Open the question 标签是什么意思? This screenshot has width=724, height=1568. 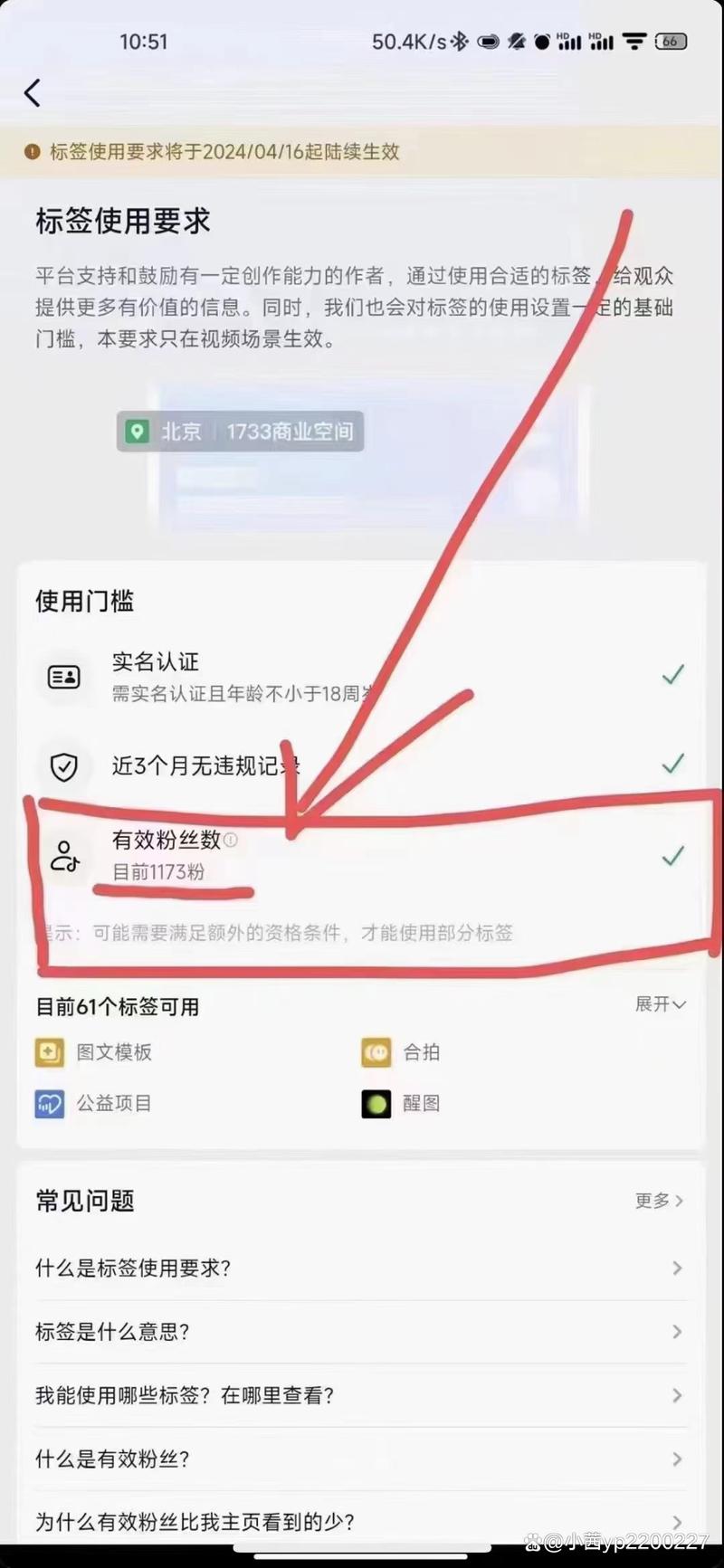[x=360, y=1332]
